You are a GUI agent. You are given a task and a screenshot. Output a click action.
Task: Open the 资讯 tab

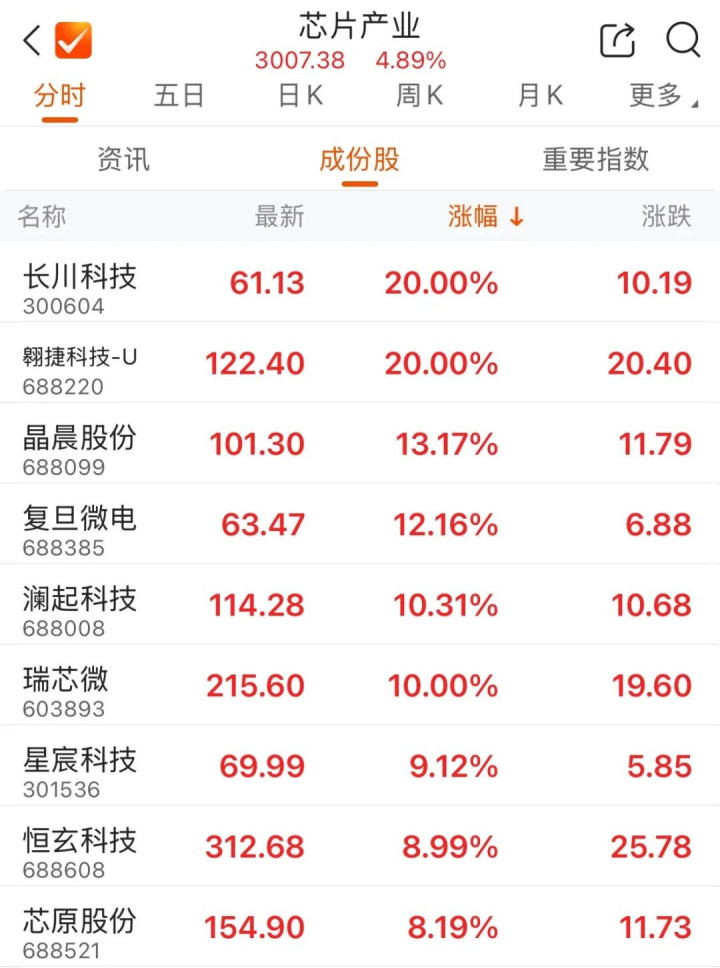(123, 159)
